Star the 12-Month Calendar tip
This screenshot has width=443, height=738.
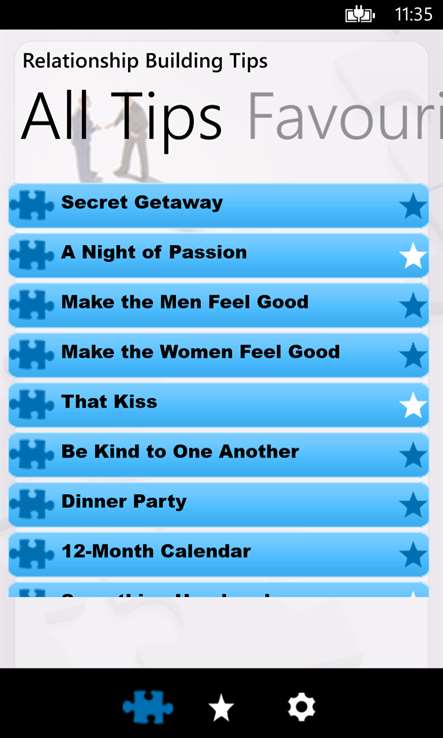pos(413,555)
